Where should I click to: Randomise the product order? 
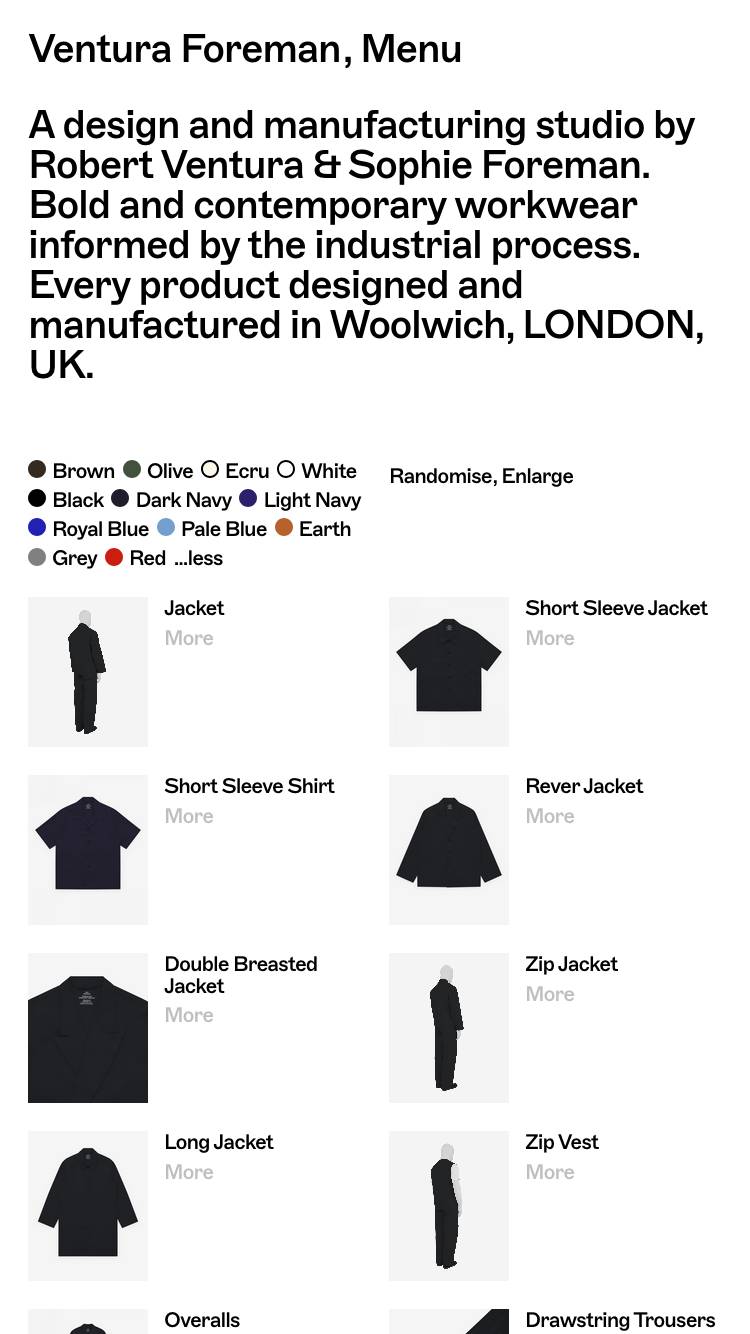click(433, 476)
